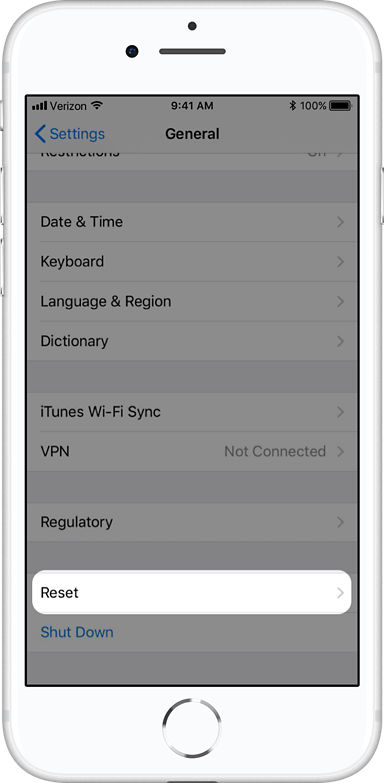
Task: Open the Dictionary row
Action: [192, 341]
